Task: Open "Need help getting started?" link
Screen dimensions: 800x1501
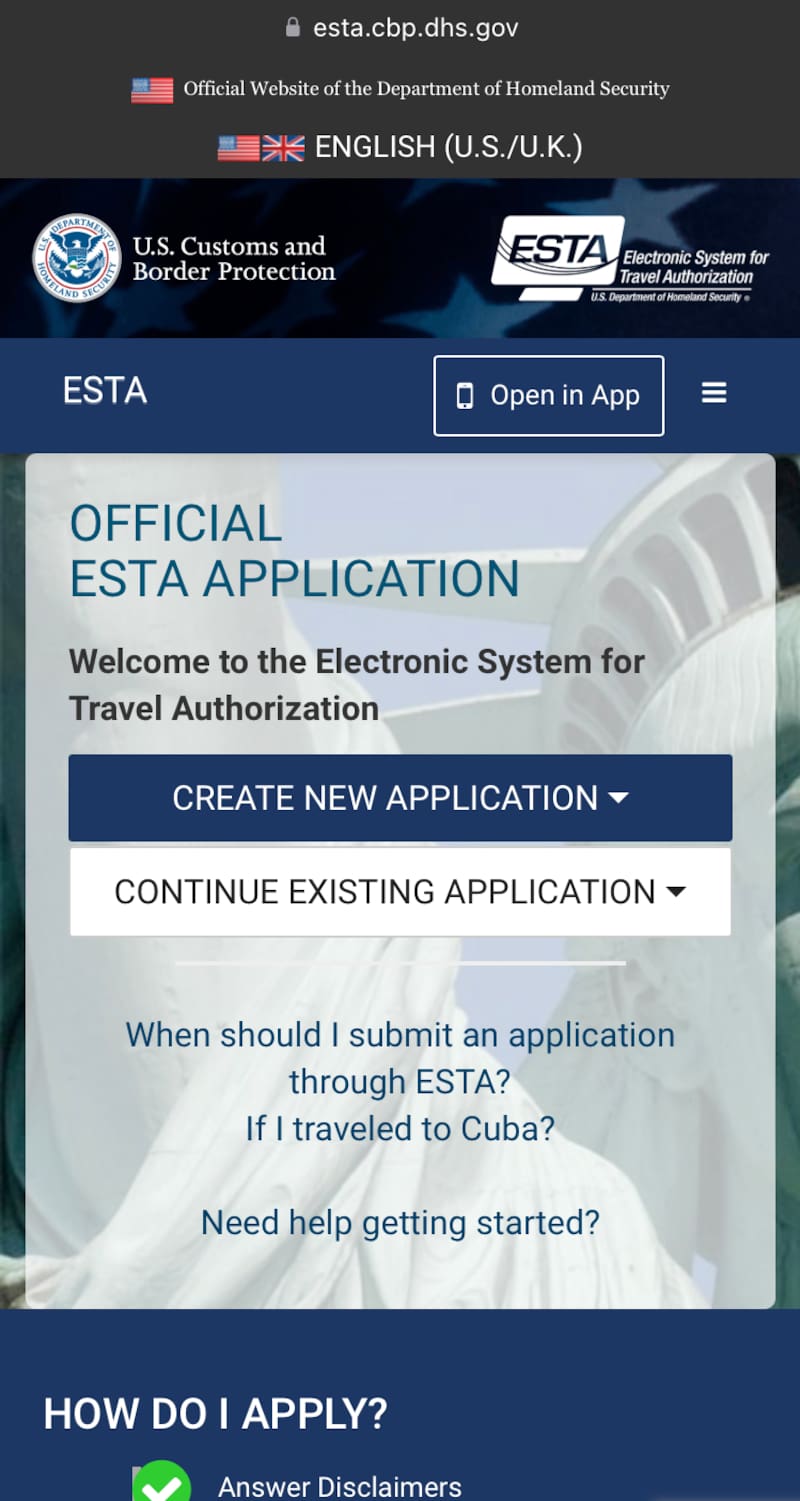Action: point(400,1223)
